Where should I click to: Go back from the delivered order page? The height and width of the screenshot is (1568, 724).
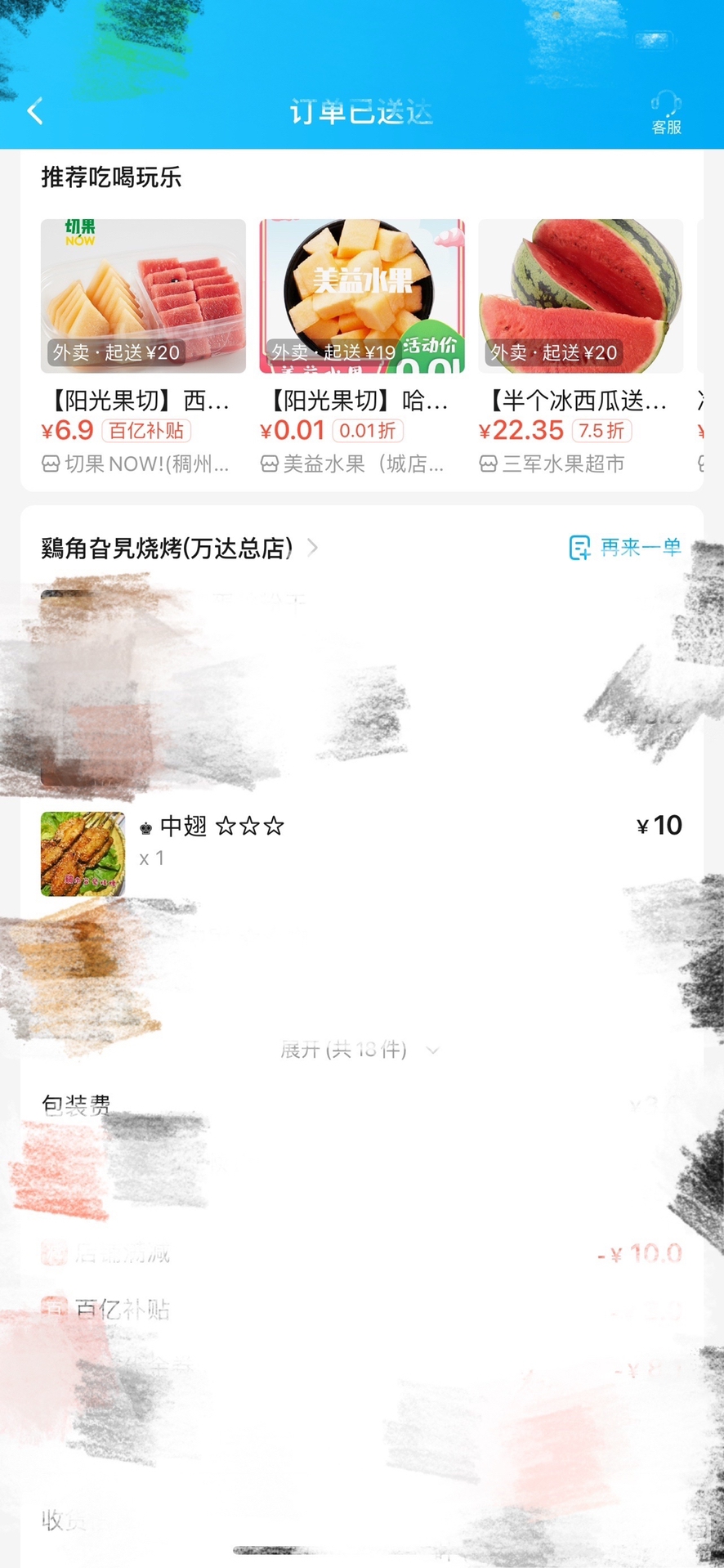(35, 111)
